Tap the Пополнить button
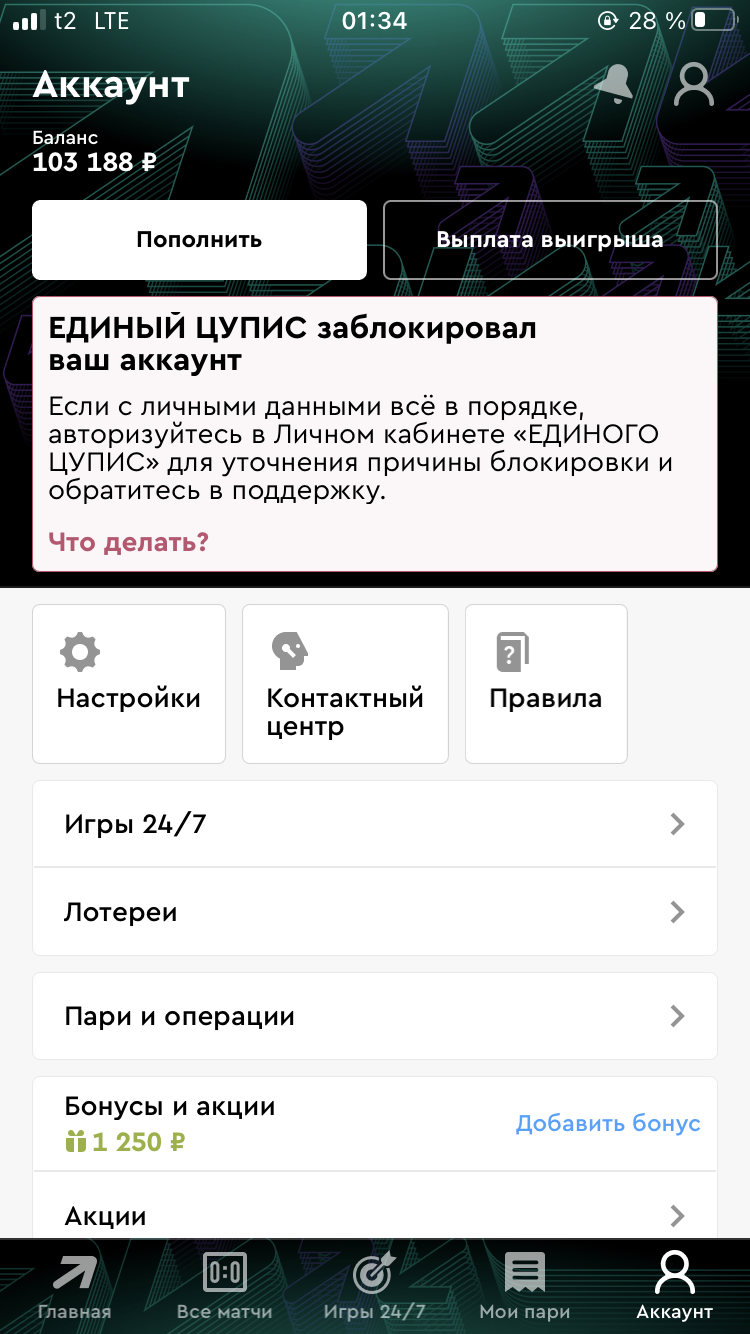The width and height of the screenshot is (750, 1334). [200, 240]
